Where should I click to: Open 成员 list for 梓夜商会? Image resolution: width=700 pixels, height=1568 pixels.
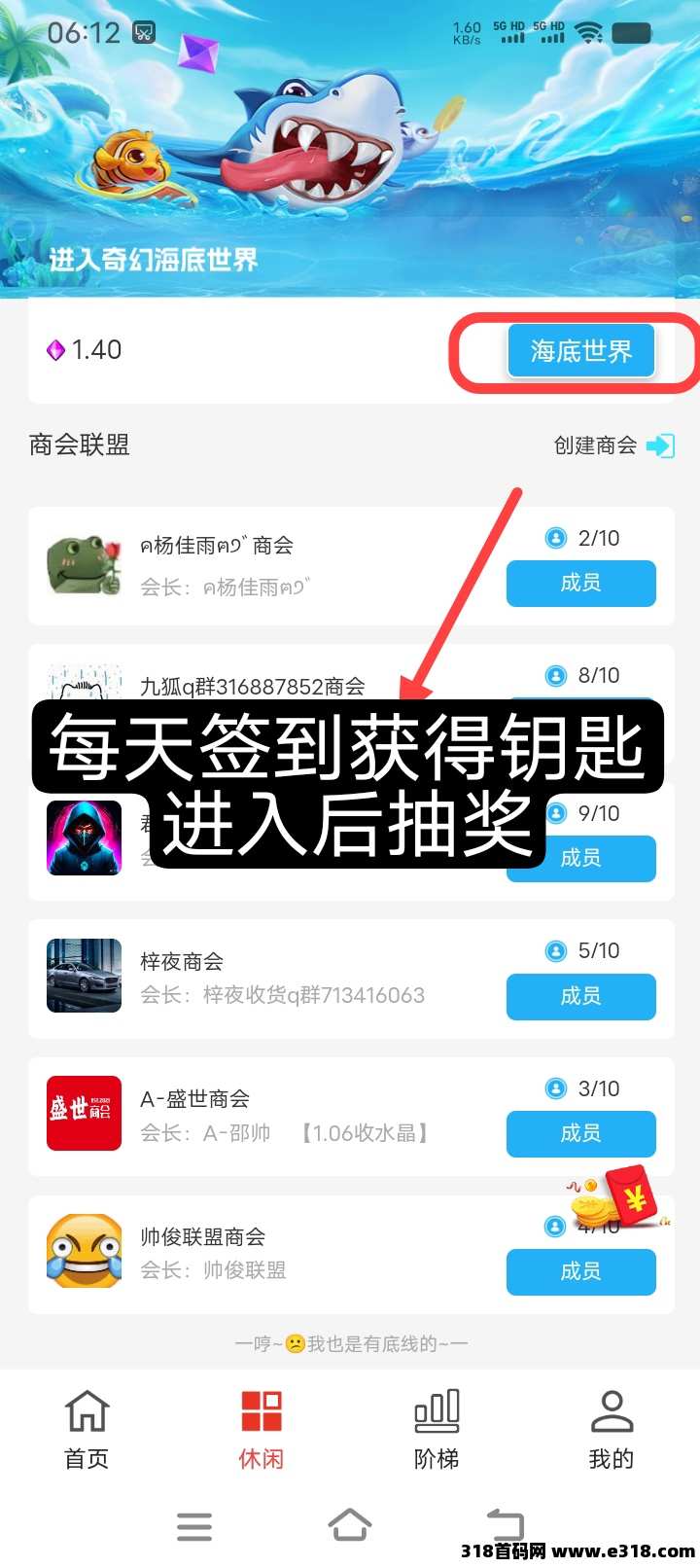click(x=580, y=996)
